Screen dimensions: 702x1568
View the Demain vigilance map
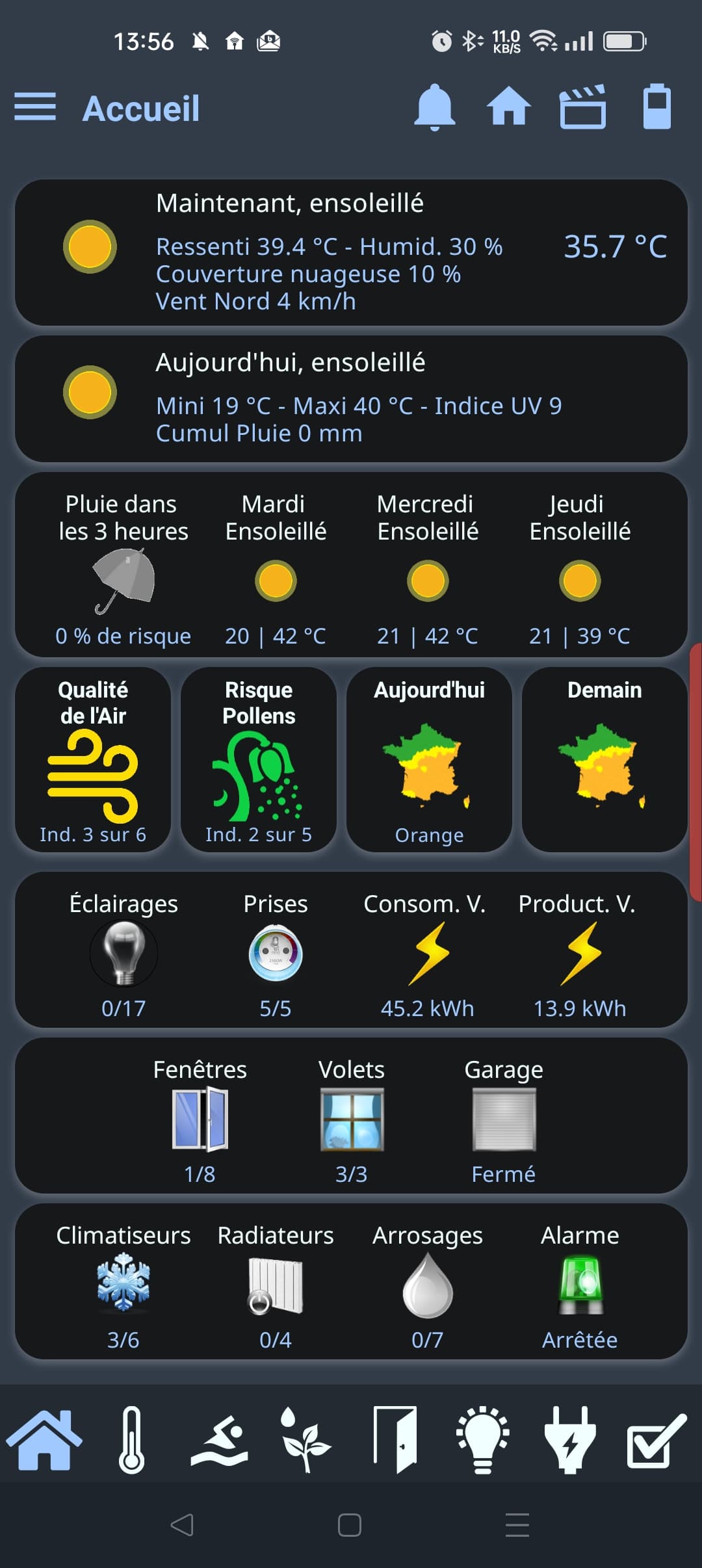[604, 759]
